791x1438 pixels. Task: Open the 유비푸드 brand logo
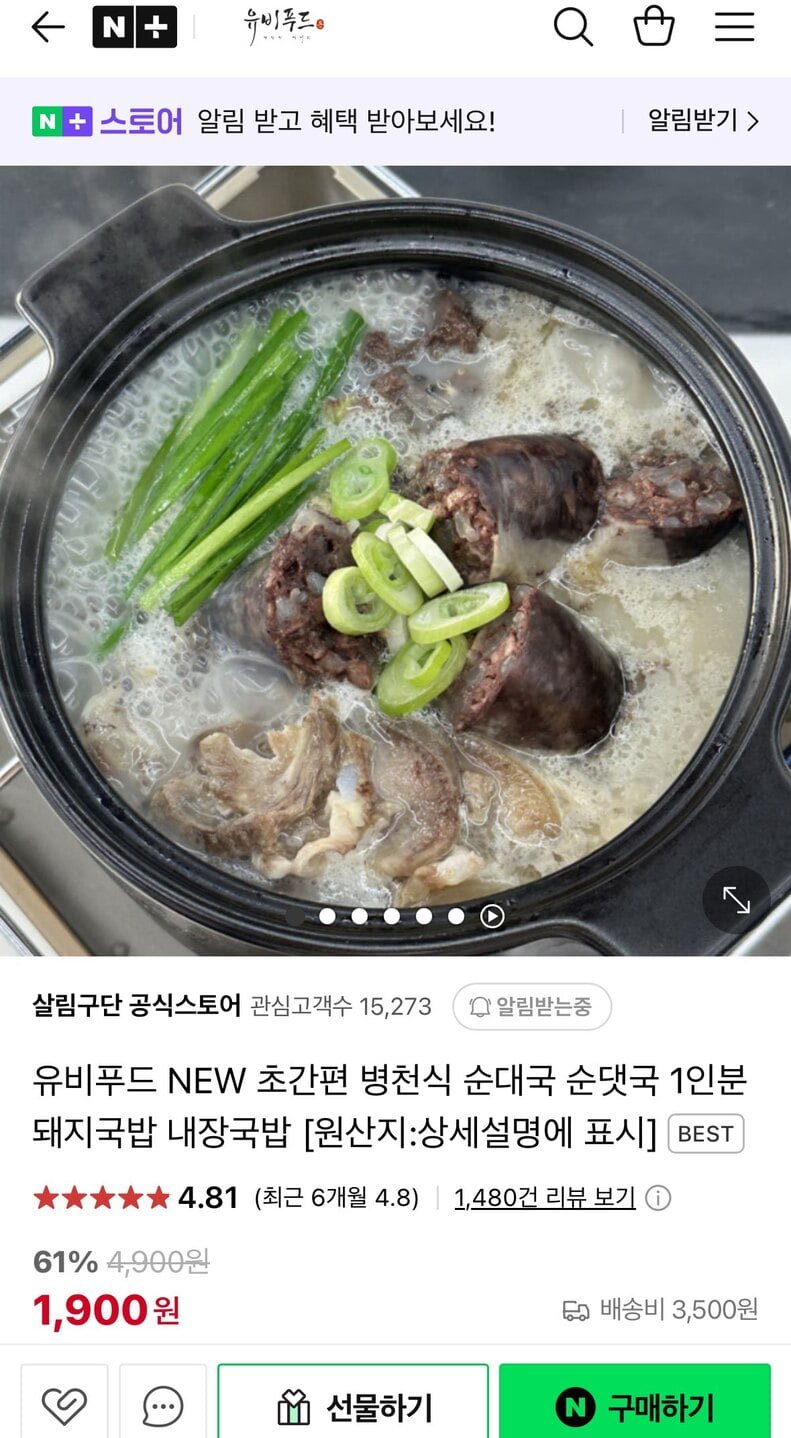[x=284, y=27]
